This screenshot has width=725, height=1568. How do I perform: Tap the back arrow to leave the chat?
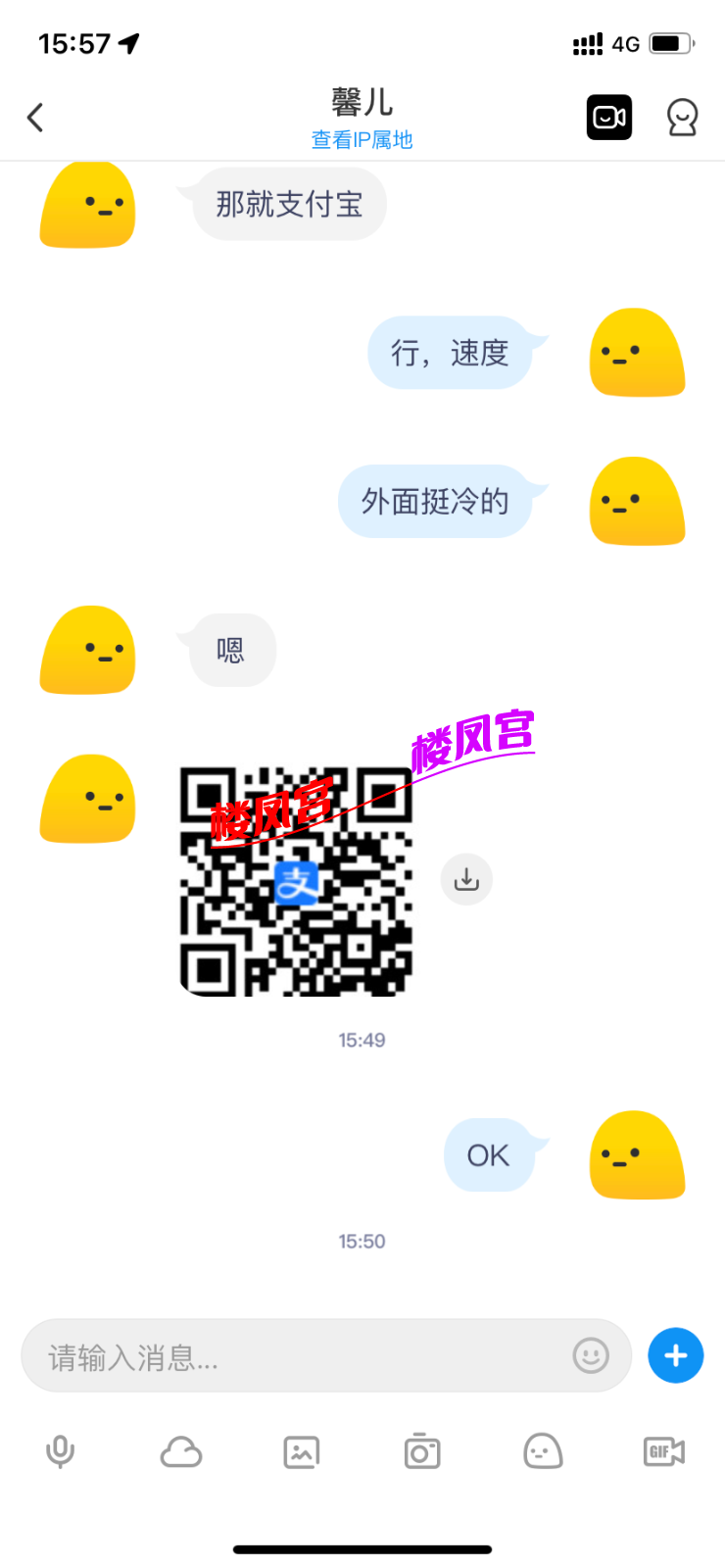click(x=34, y=117)
